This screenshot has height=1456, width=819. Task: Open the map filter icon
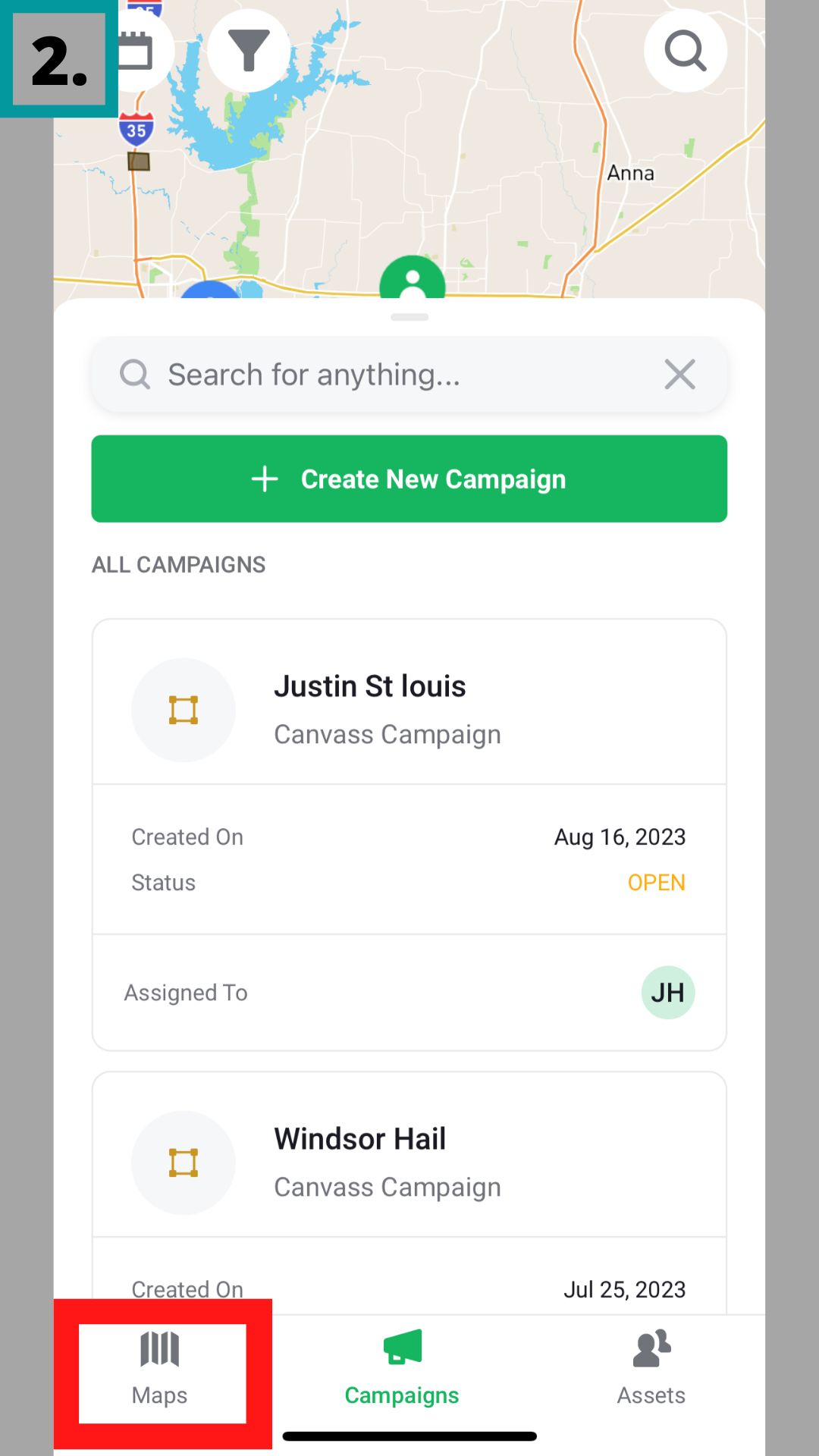pos(249,51)
